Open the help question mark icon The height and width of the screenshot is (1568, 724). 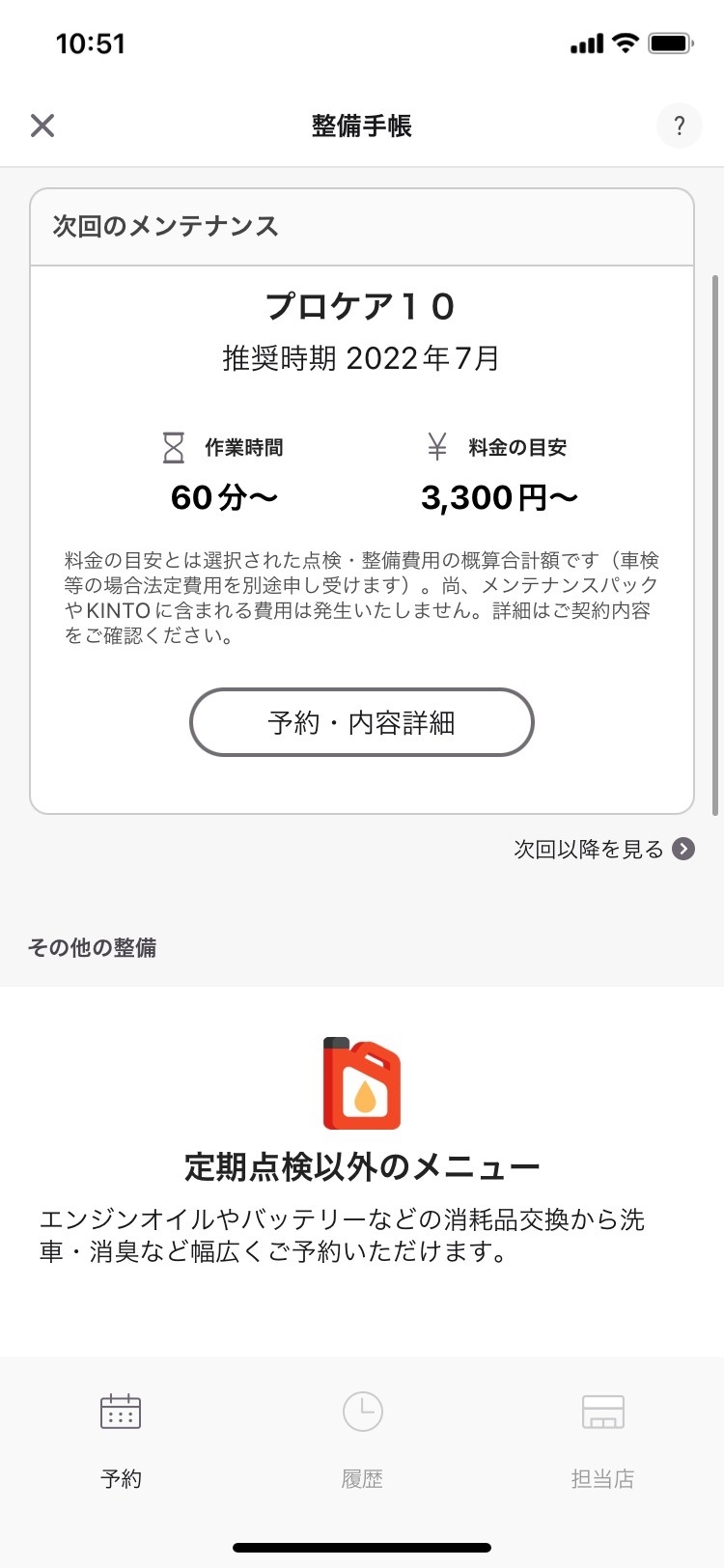pos(680,126)
